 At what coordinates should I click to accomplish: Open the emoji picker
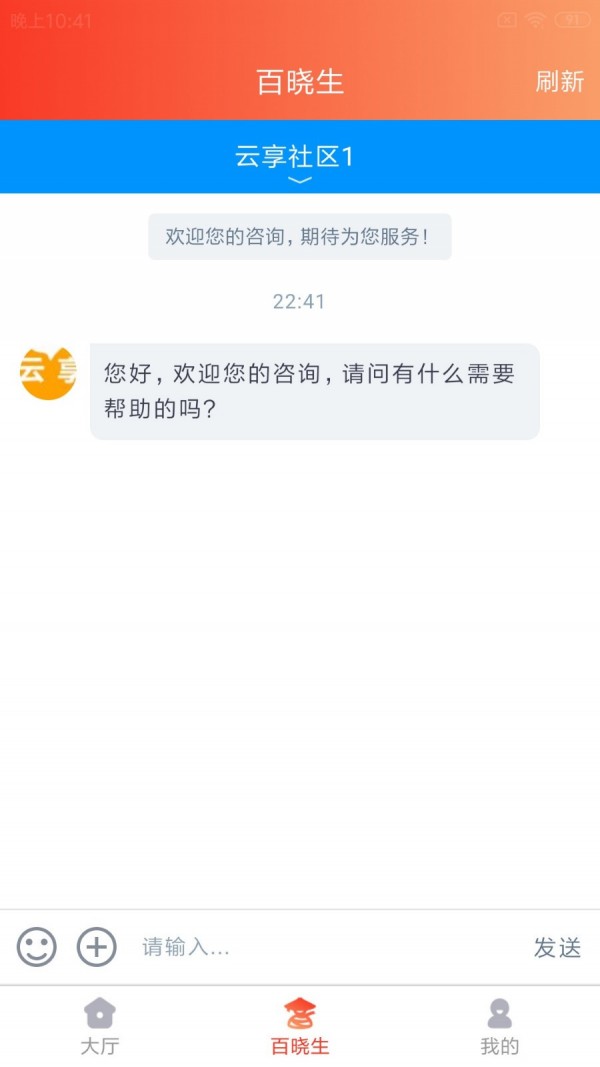tap(37, 947)
